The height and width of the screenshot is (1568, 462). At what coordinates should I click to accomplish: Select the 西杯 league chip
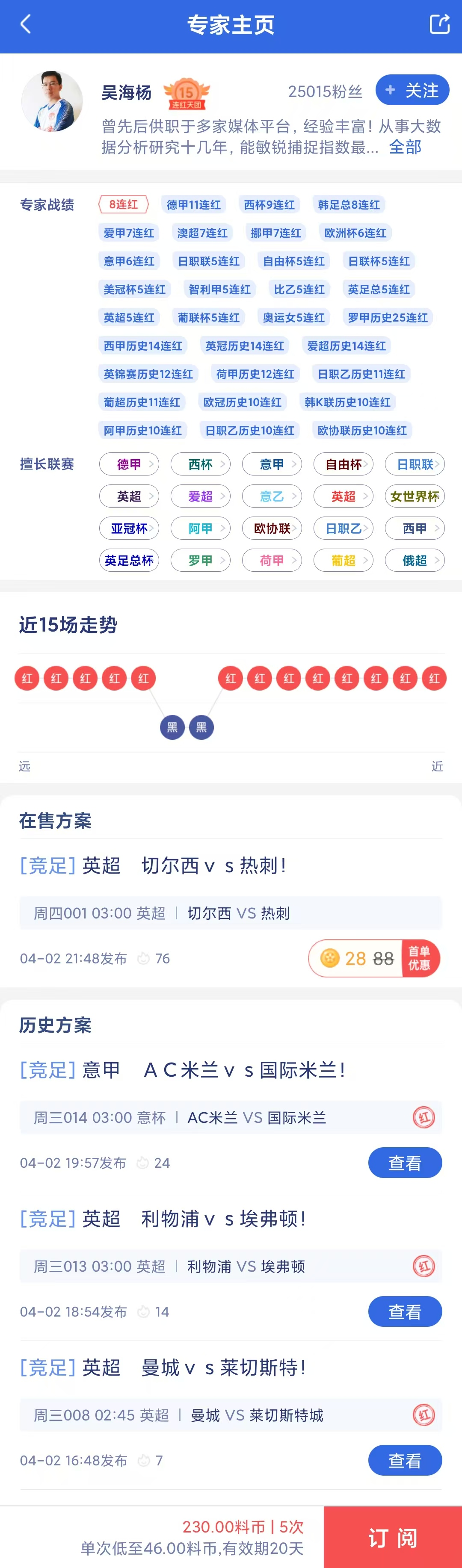tap(200, 464)
